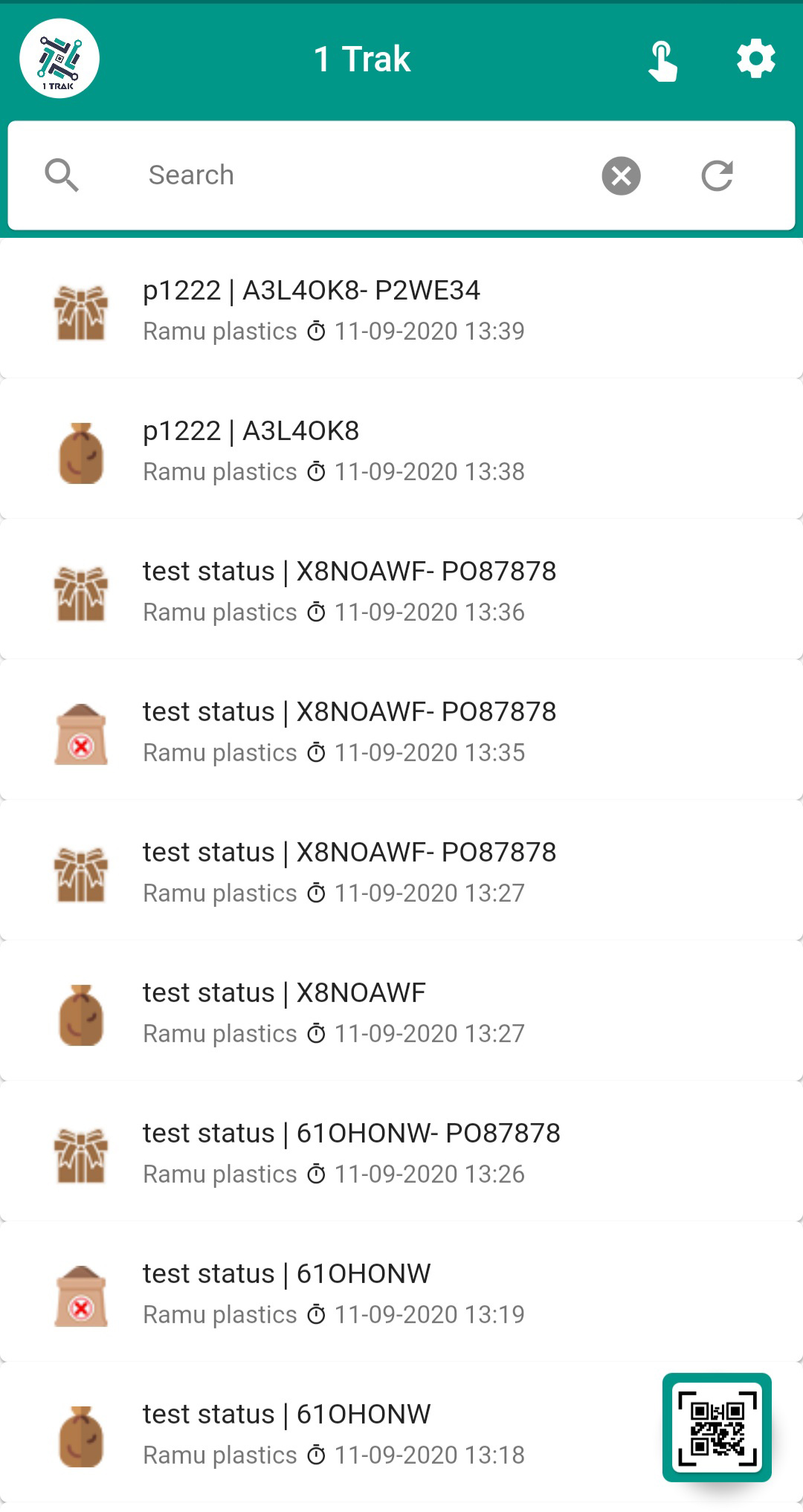The height and width of the screenshot is (1512, 803).
Task: Select test status | X8NOAWF entry
Action: coord(401,1012)
